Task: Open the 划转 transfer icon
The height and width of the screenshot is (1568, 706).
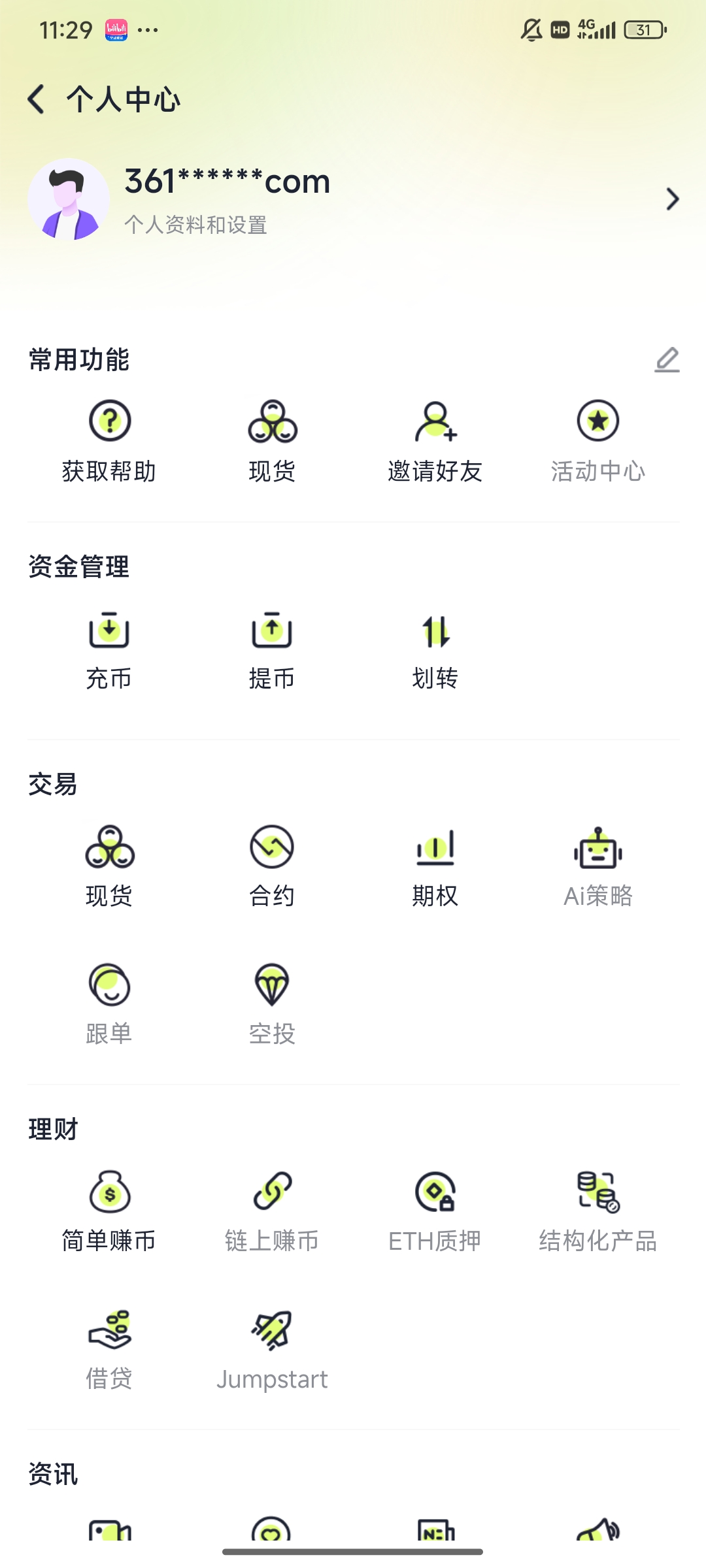Action: 435,630
